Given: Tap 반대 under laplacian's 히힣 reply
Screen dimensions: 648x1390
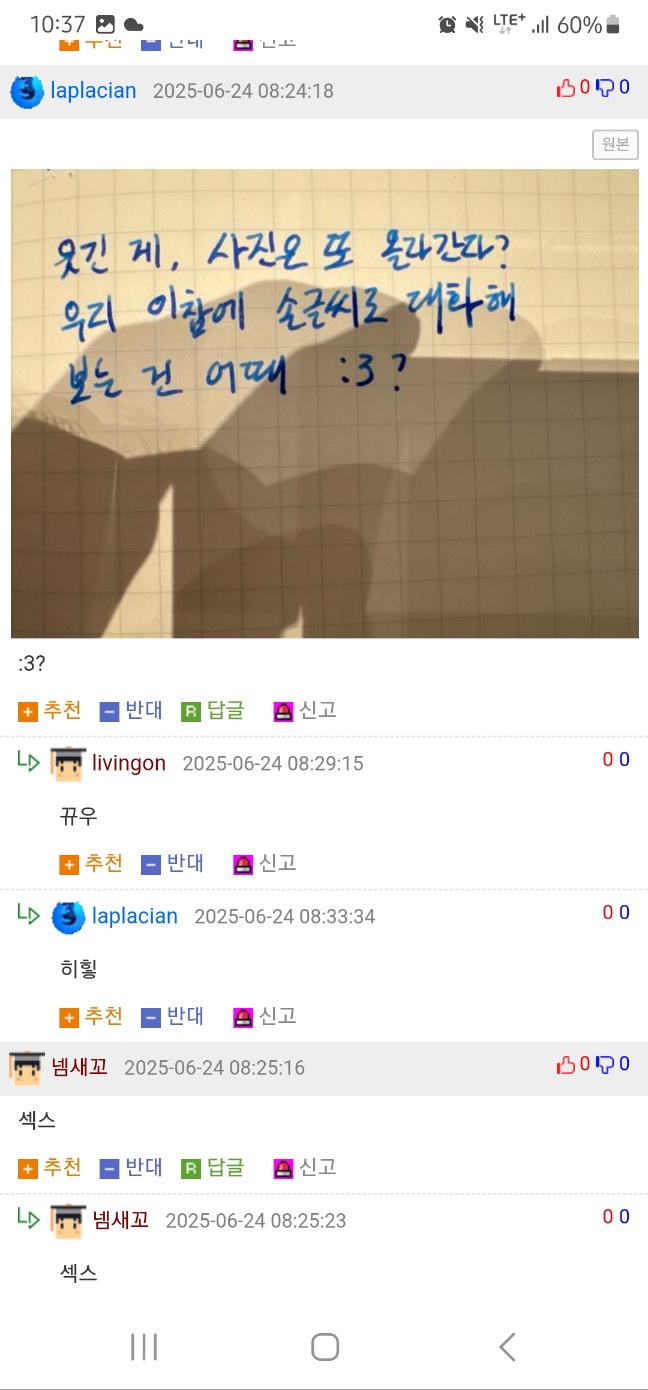Looking at the screenshot, I should pos(172,1017).
